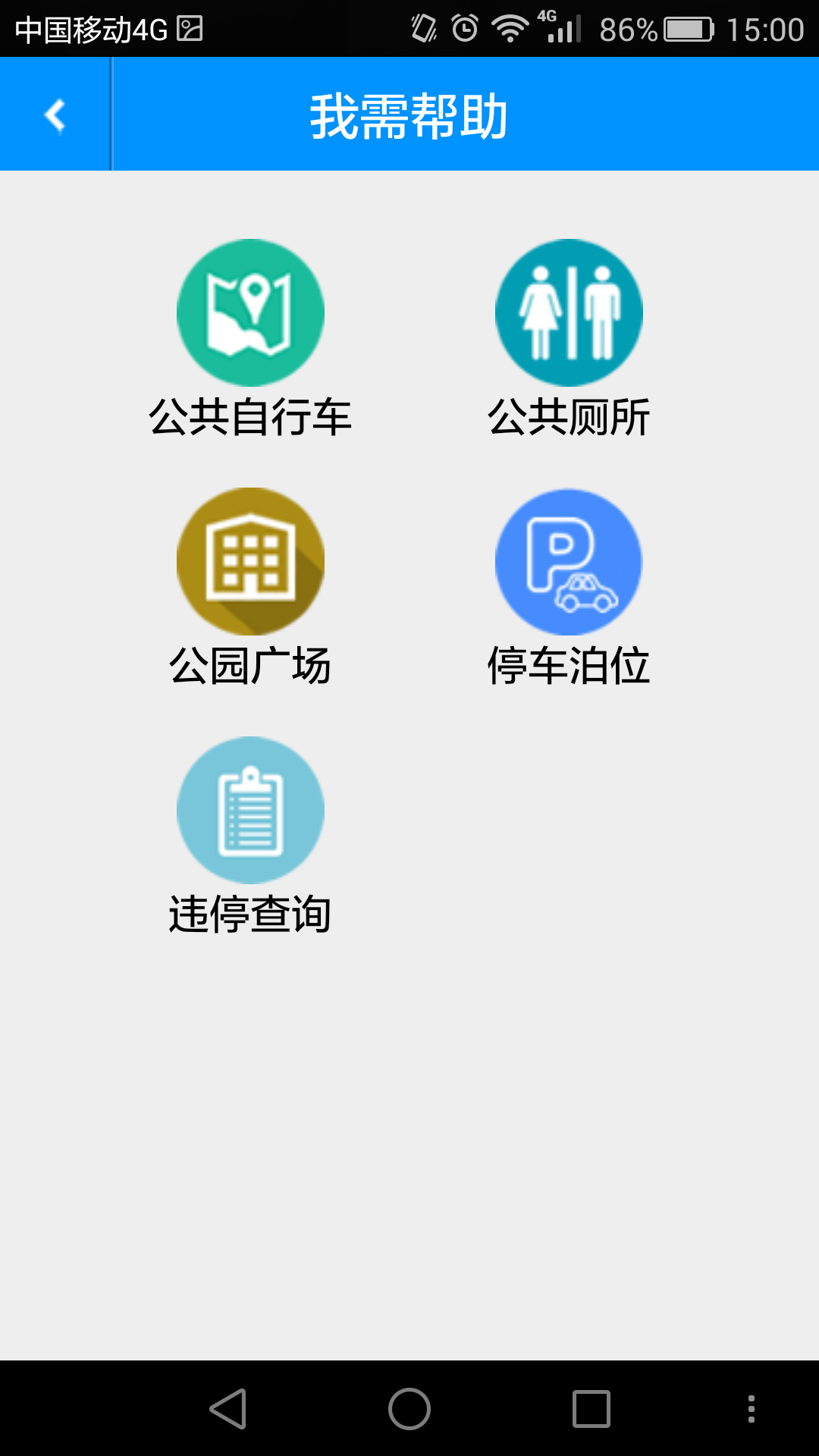
Task: Go back using the header arrow
Action: [x=55, y=115]
